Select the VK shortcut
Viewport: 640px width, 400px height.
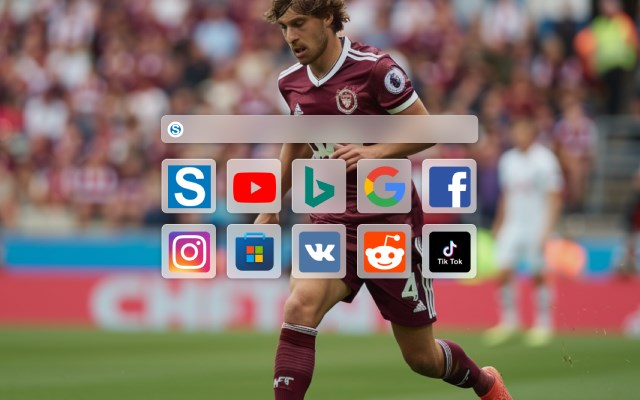(319, 251)
